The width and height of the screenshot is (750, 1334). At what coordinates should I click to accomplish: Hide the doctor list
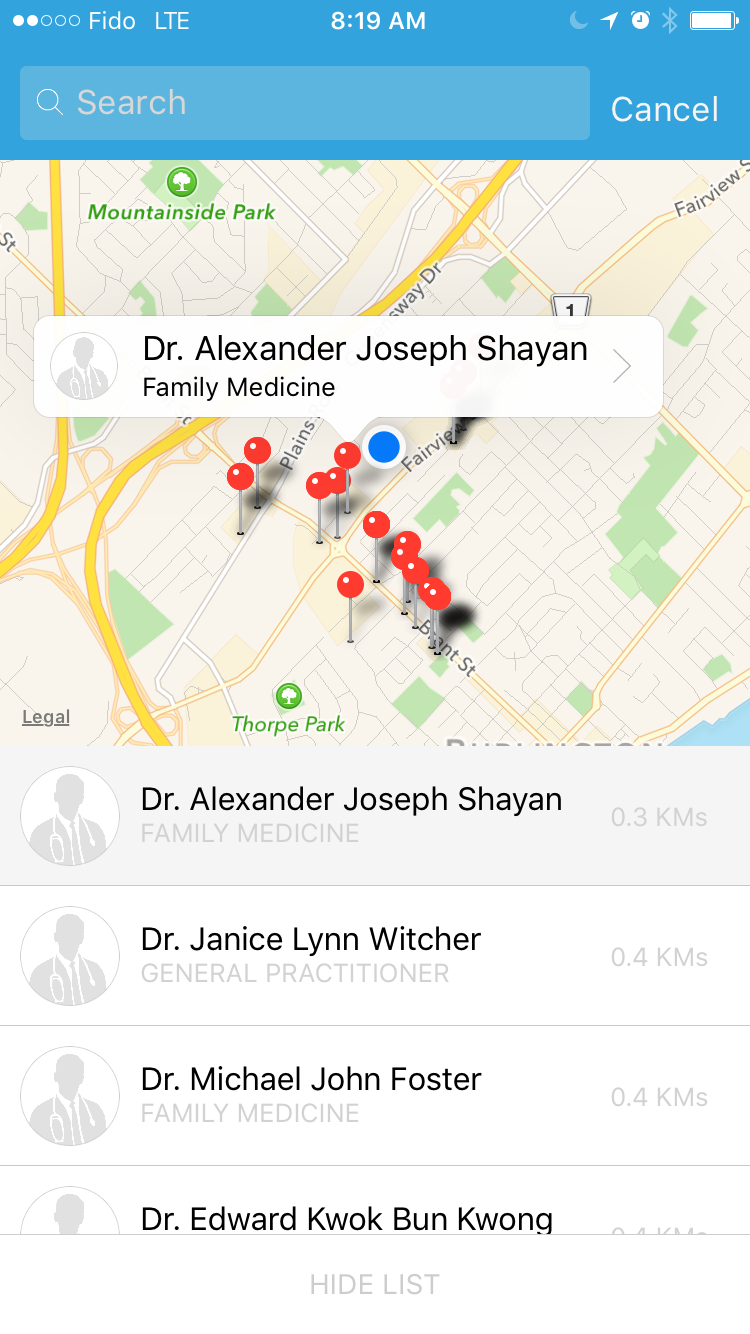tap(375, 1284)
